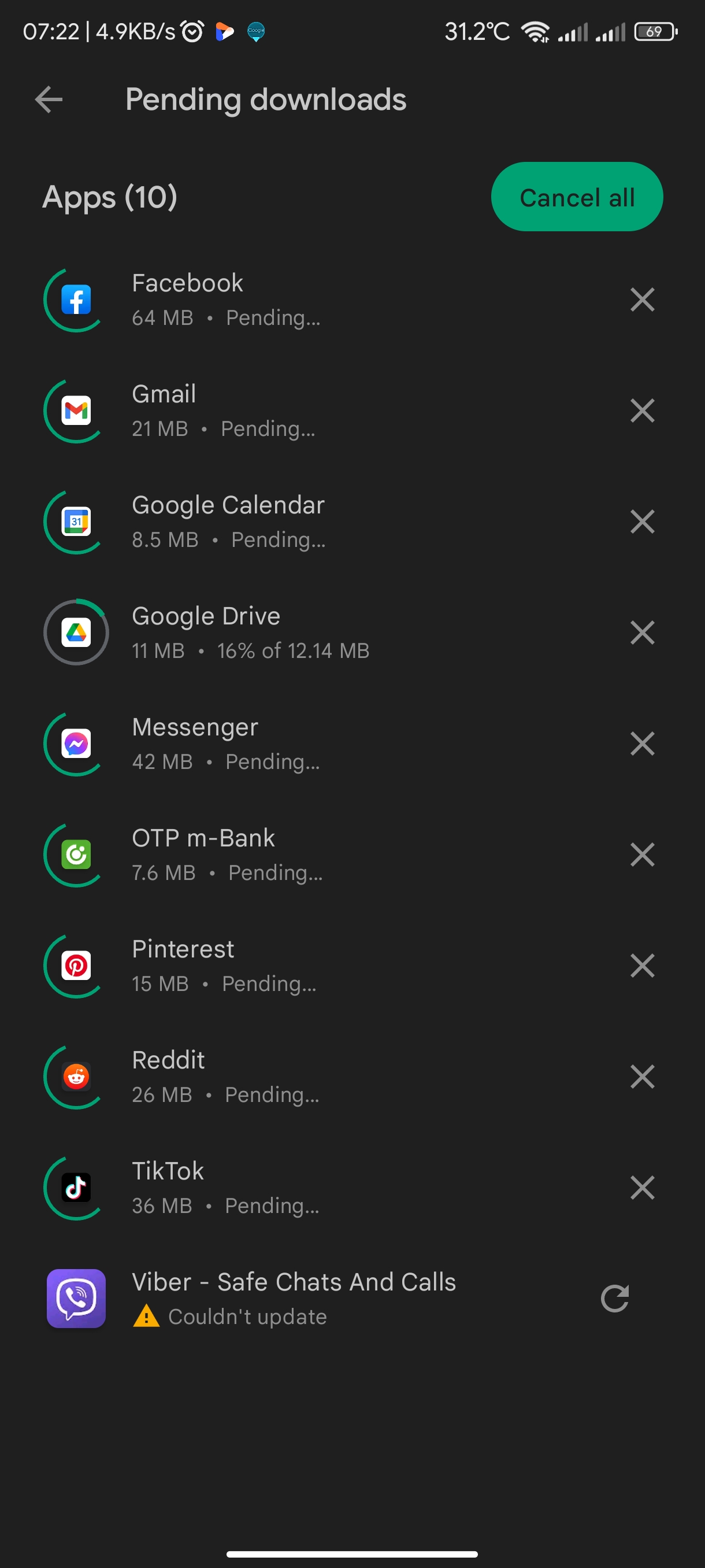Screen dimensions: 705x1568
Task: Cancel the Facebook download
Action: (x=642, y=299)
